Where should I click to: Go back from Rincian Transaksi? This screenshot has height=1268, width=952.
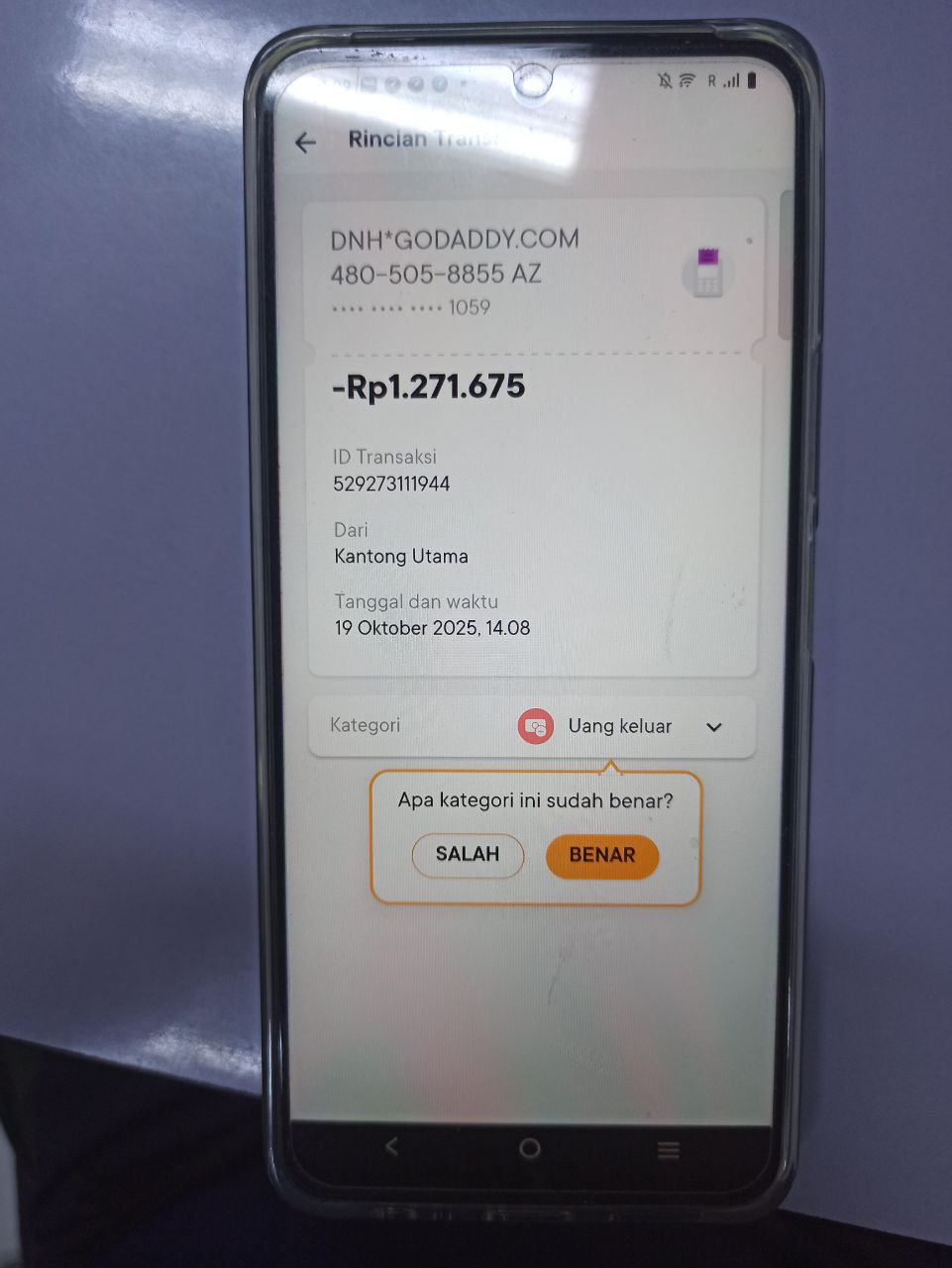tap(305, 143)
